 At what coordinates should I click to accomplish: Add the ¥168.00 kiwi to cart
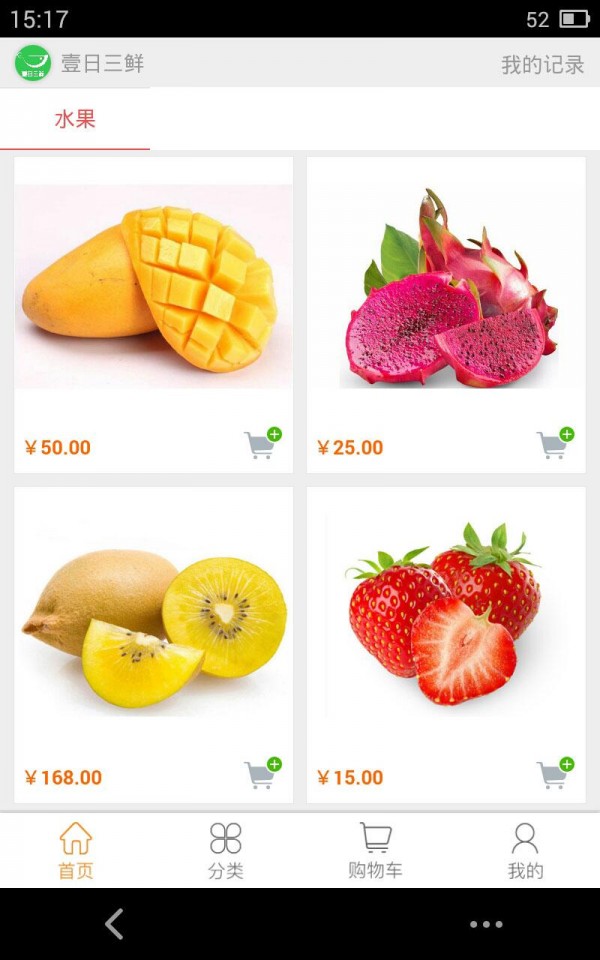pos(262,774)
